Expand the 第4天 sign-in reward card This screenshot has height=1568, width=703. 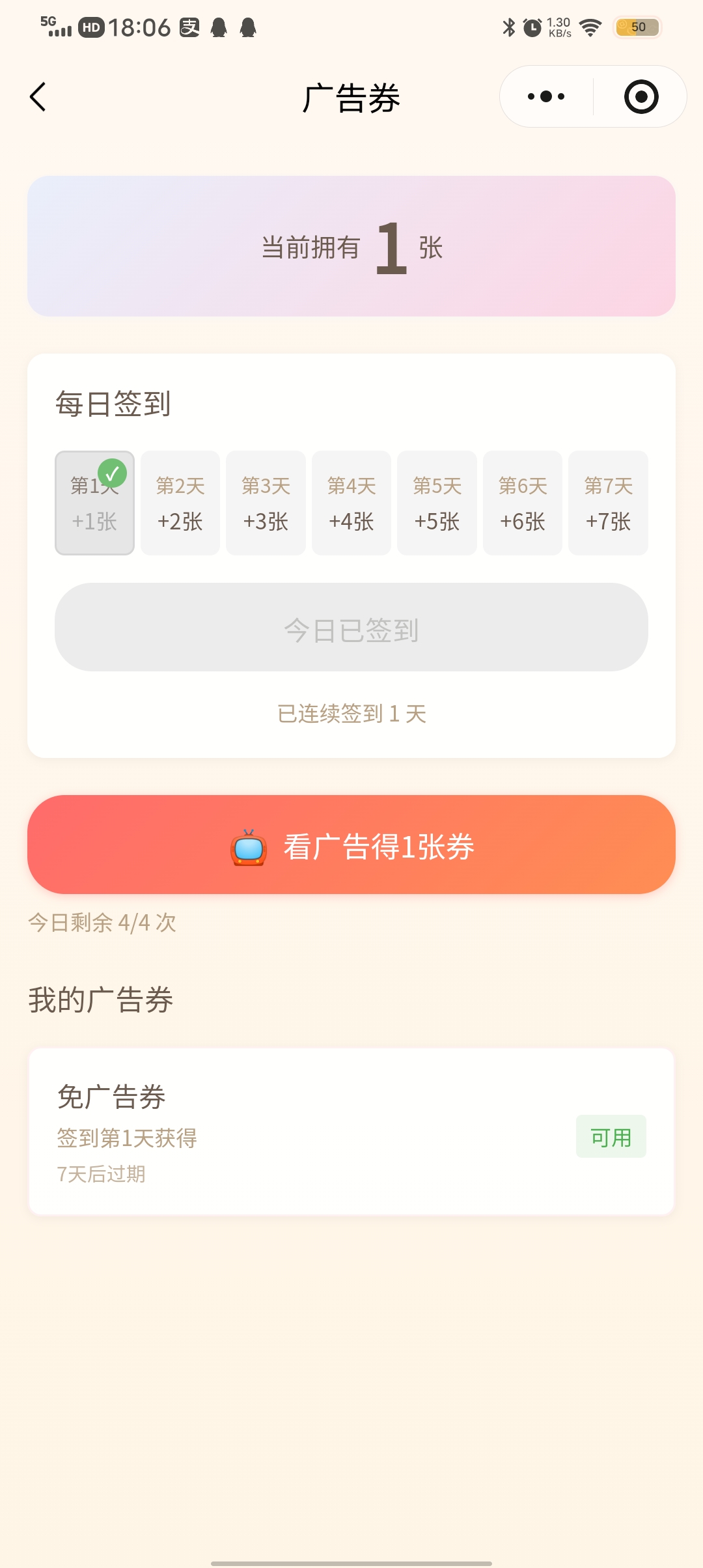351,503
